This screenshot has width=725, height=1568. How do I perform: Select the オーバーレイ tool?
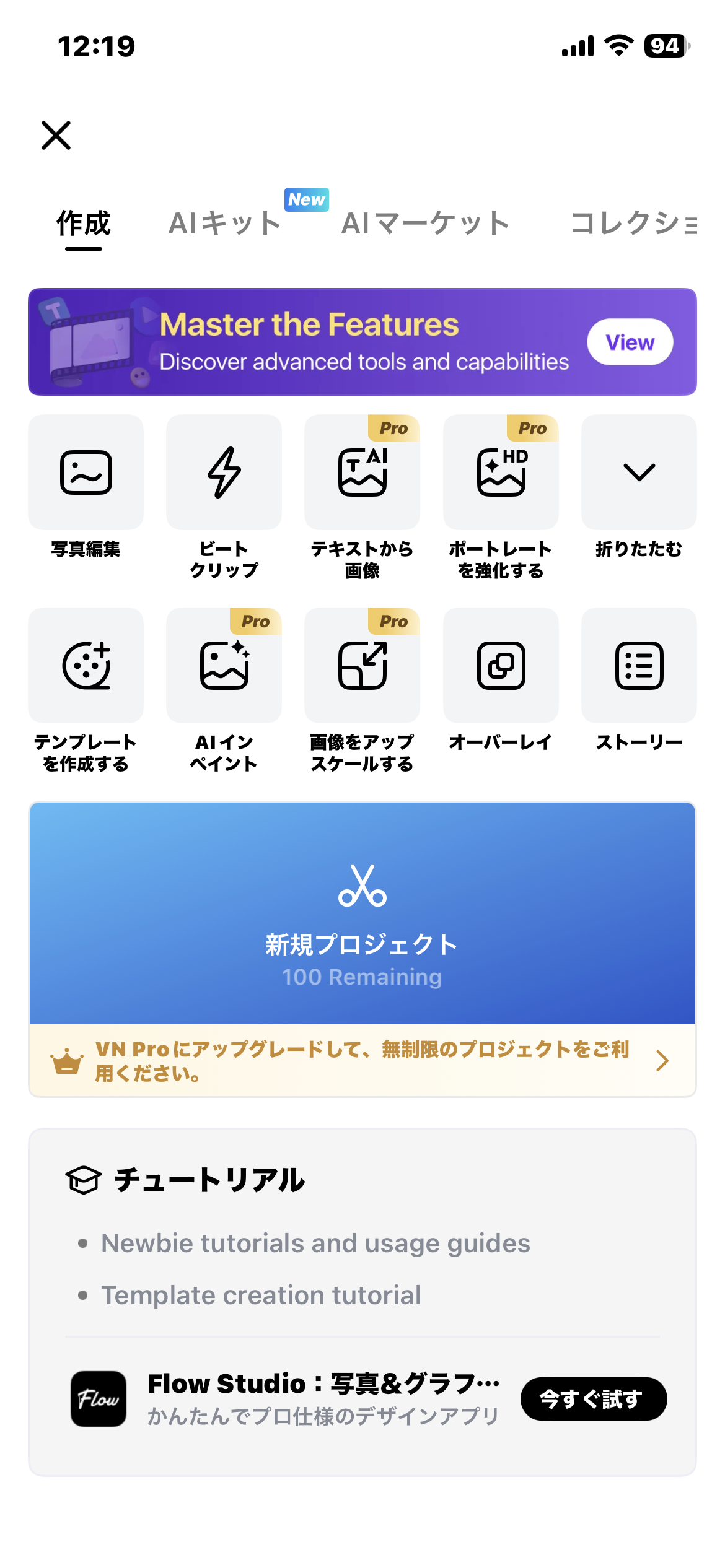pyautogui.click(x=501, y=666)
